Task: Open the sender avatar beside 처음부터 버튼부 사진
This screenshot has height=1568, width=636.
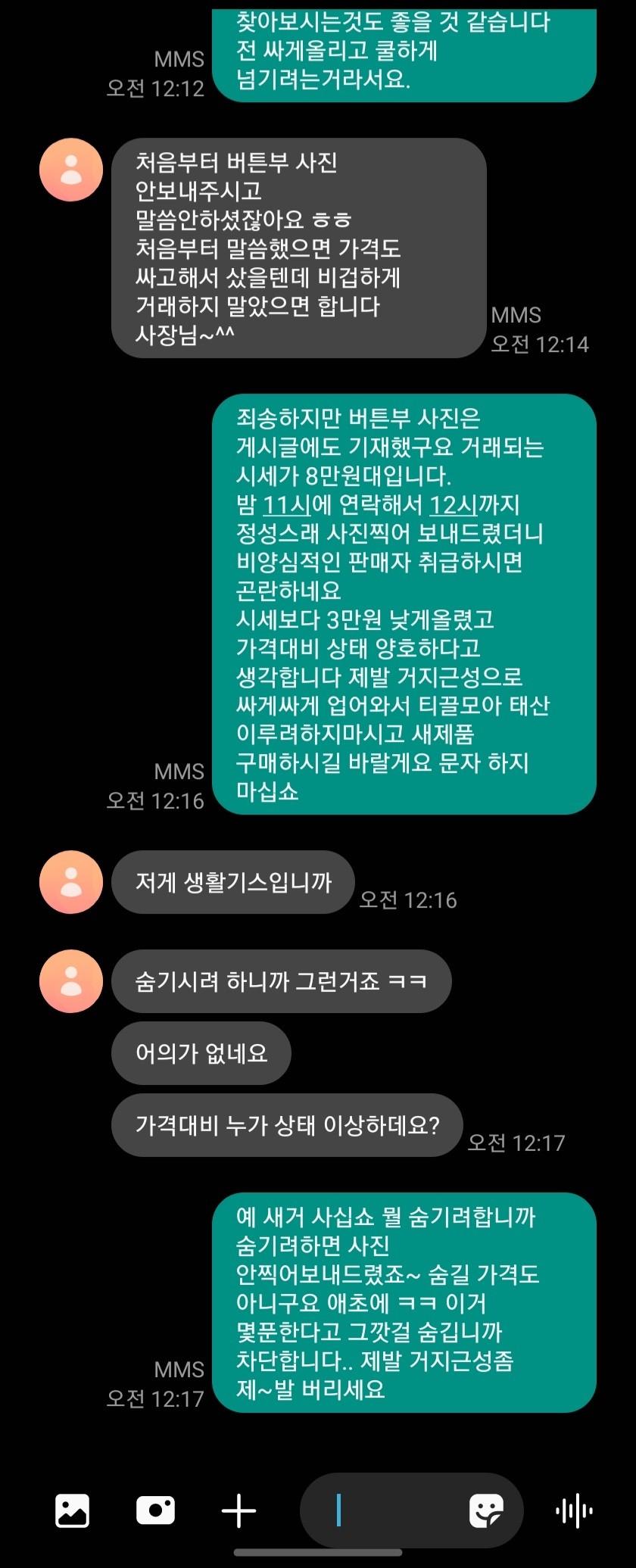Action: [x=71, y=170]
